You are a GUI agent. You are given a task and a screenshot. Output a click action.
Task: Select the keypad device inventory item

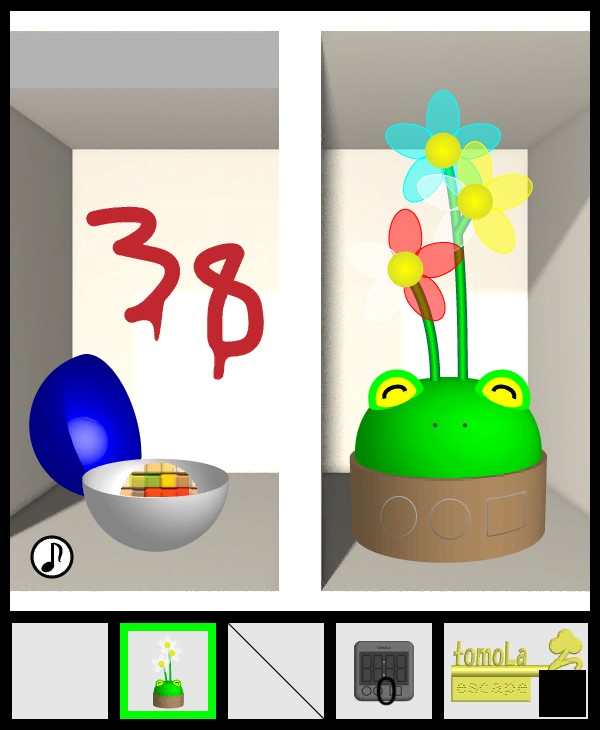click(x=384, y=671)
